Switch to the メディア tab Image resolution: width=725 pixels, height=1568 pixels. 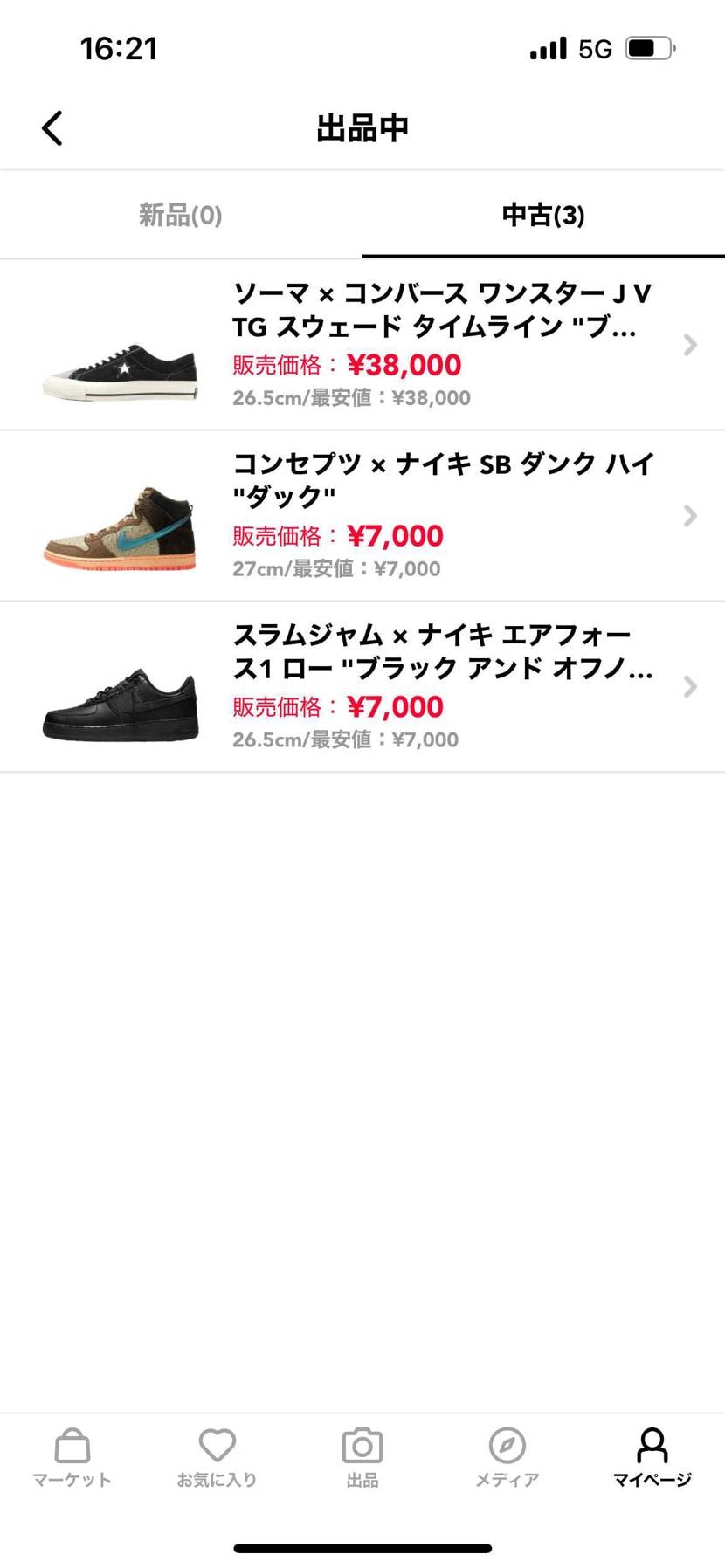507,1456
